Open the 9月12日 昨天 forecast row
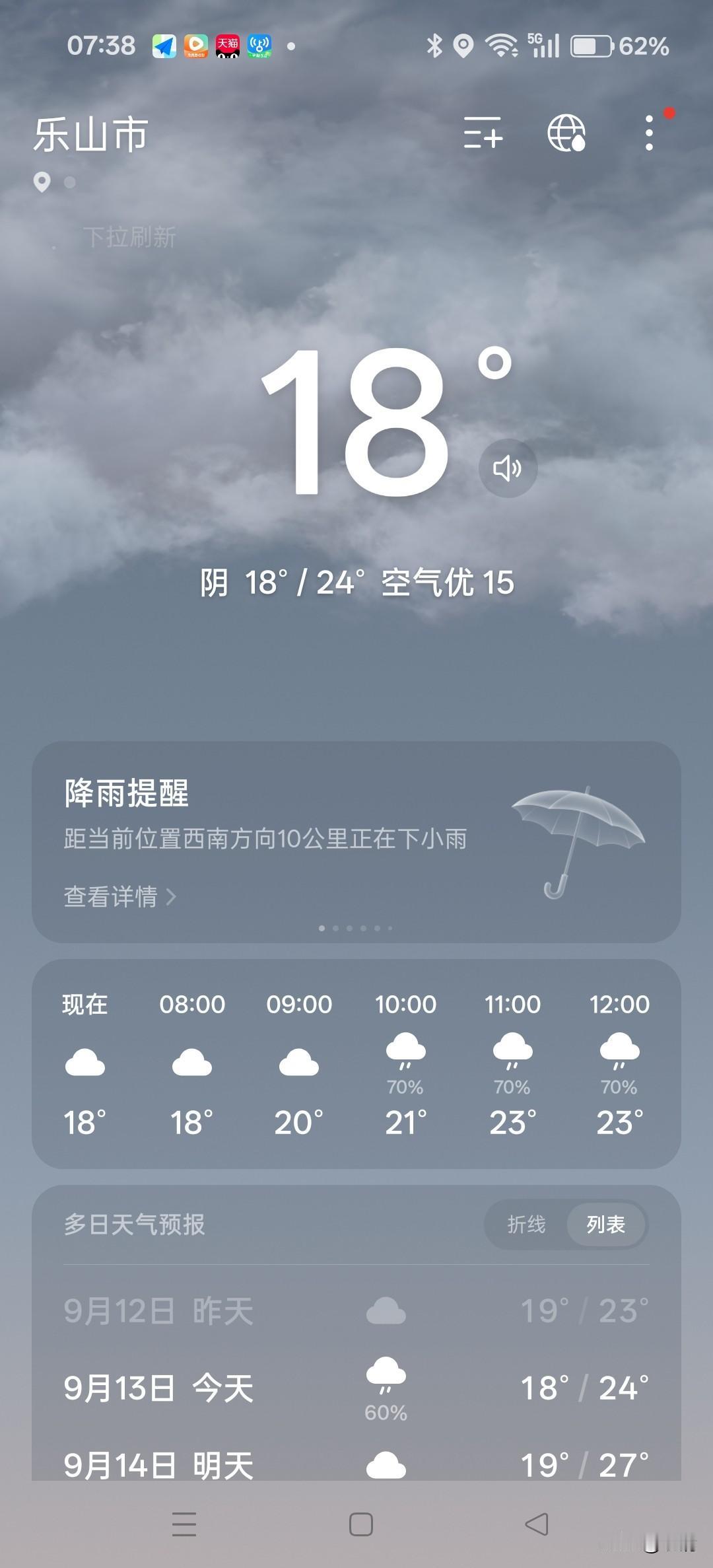 point(356,1310)
